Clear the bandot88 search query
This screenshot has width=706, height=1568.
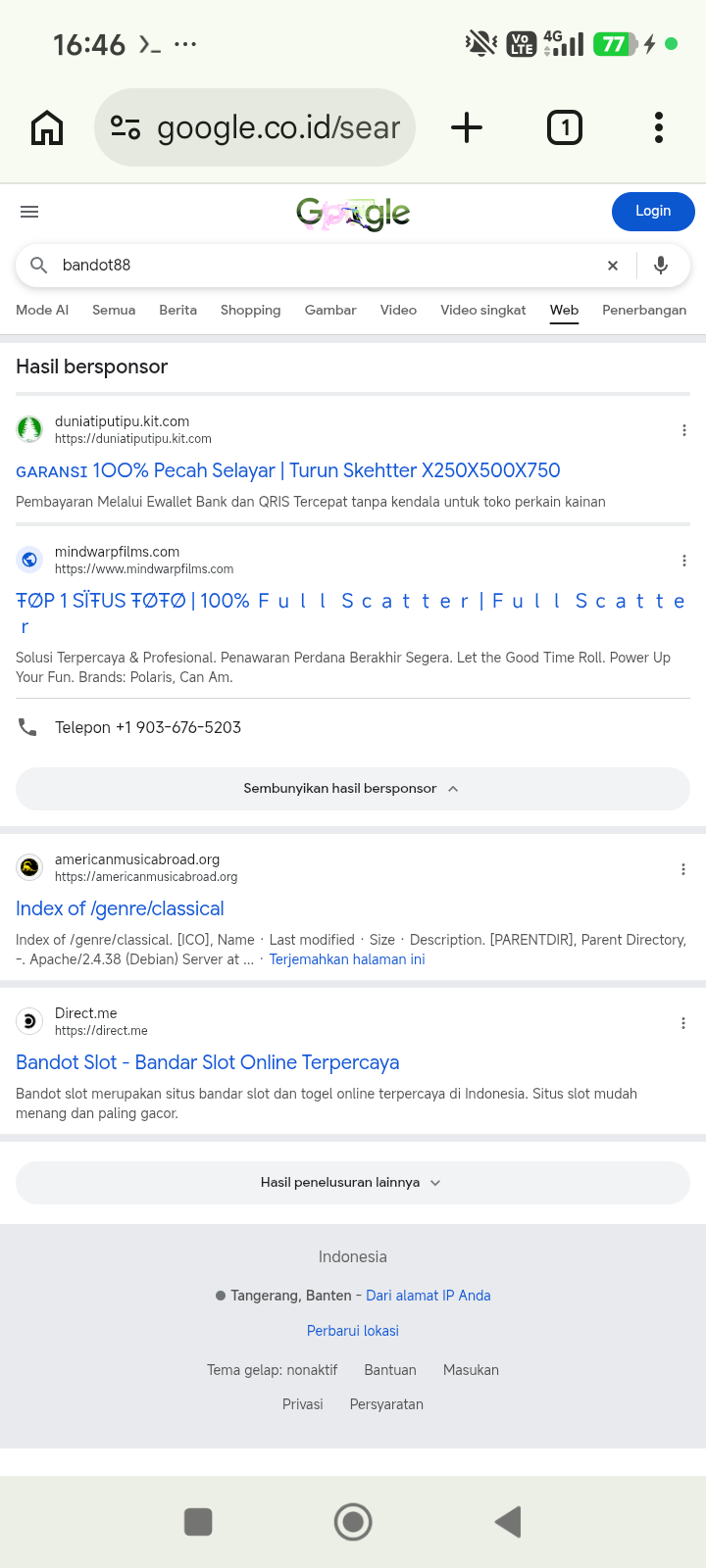tap(613, 266)
